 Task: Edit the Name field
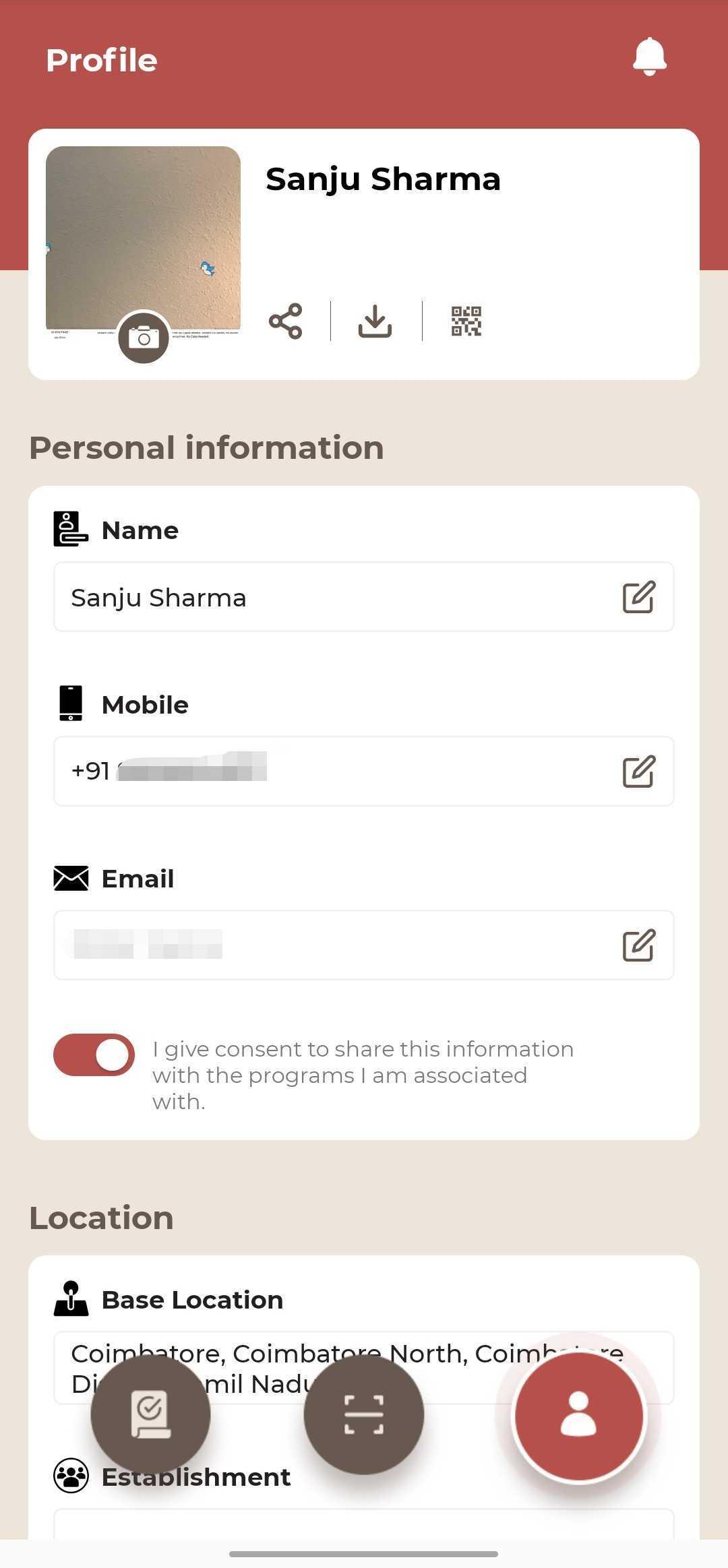tap(639, 597)
